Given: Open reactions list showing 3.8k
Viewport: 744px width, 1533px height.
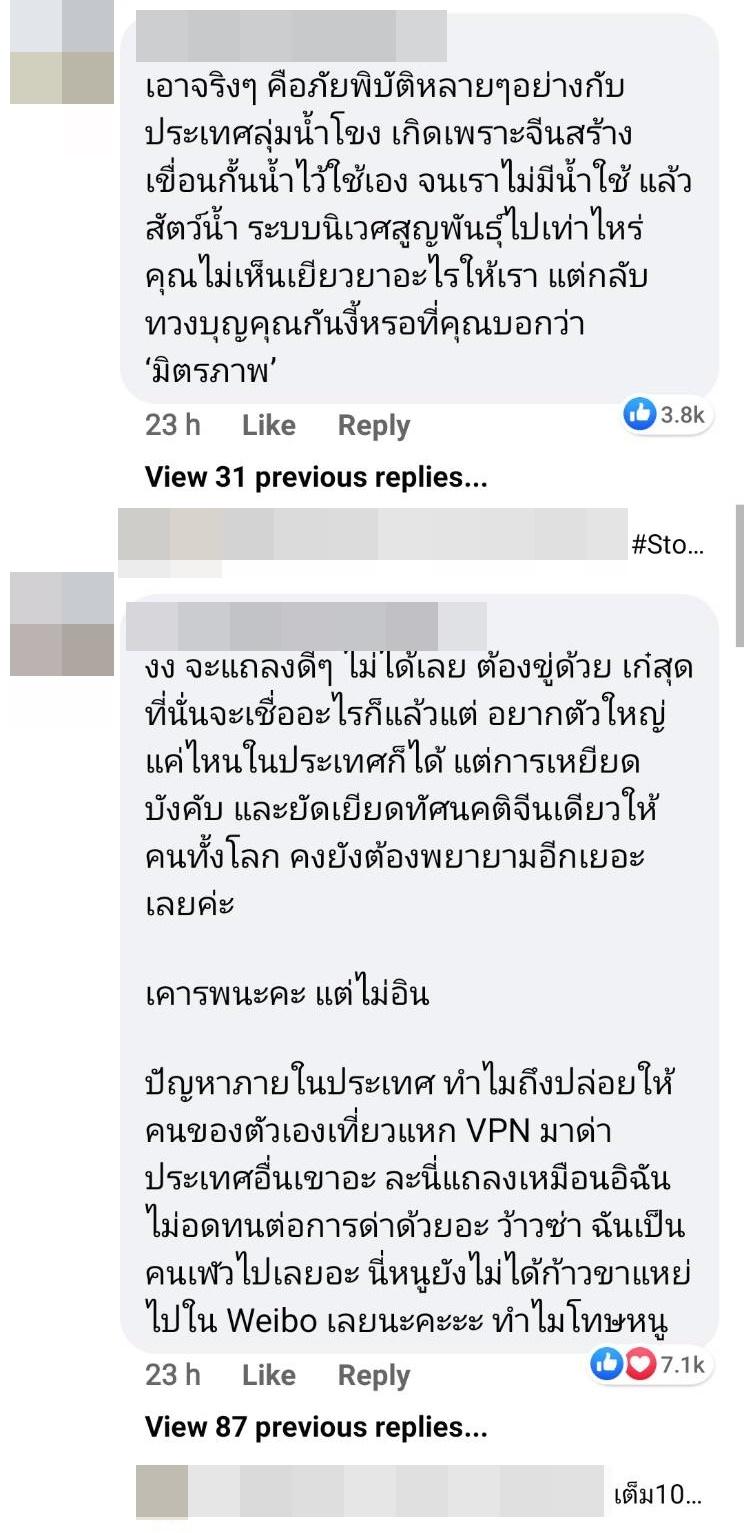Looking at the screenshot, I should tap(666, 414).
